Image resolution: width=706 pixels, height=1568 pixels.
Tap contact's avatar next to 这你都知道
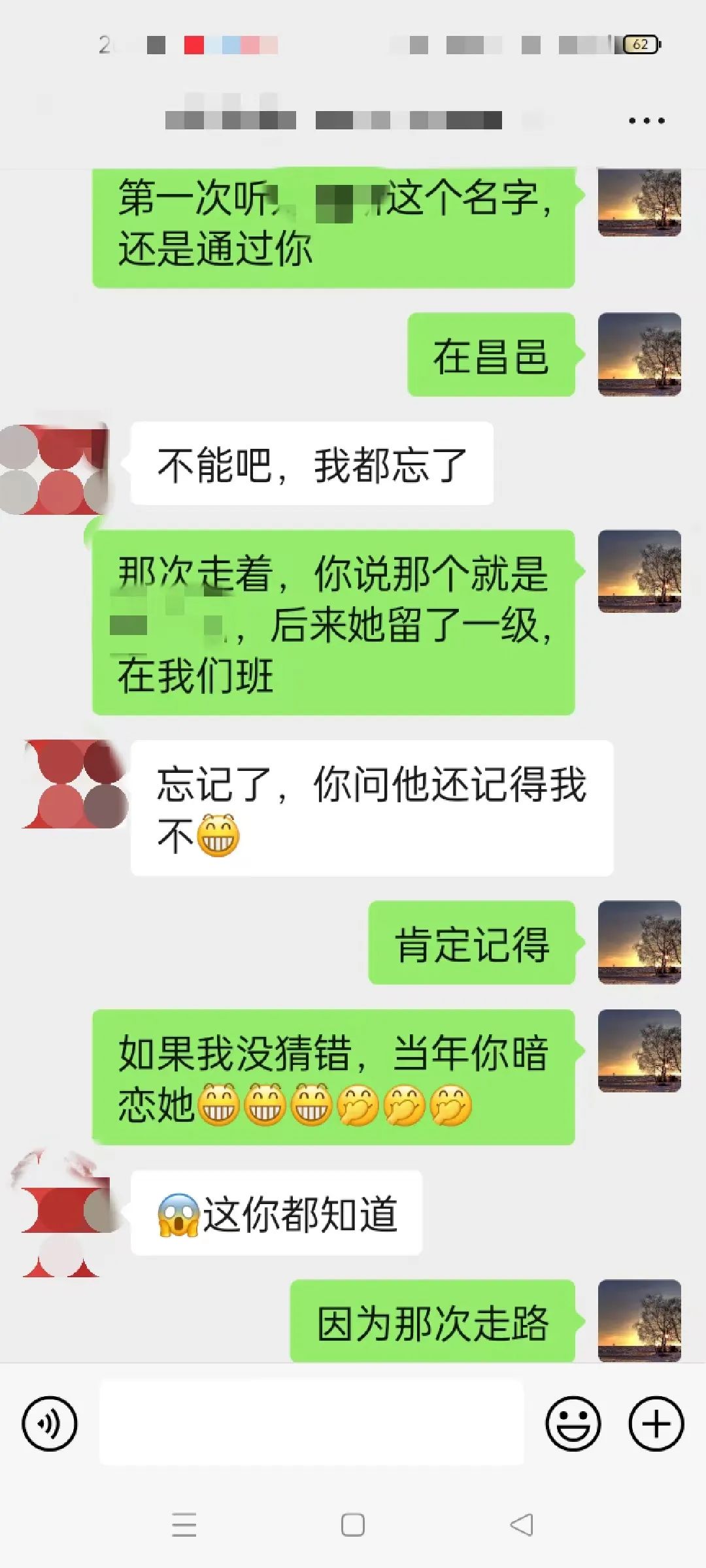[62, 1214]
